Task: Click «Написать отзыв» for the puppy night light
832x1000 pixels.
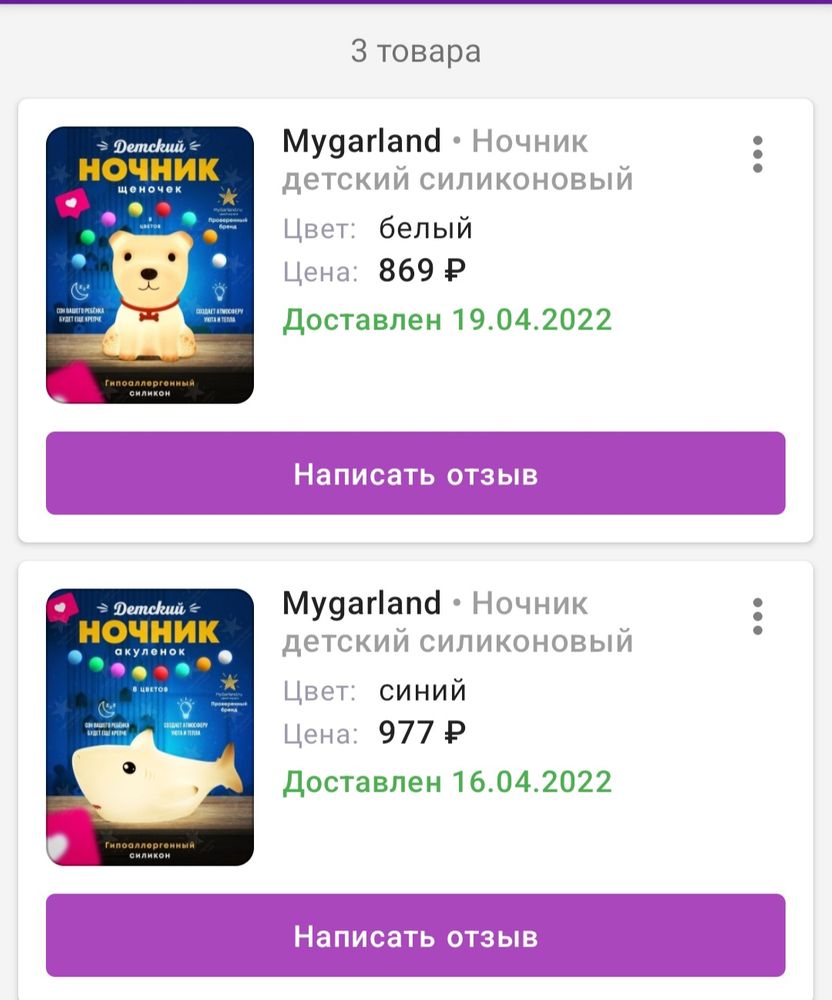Action: (416, 475)
